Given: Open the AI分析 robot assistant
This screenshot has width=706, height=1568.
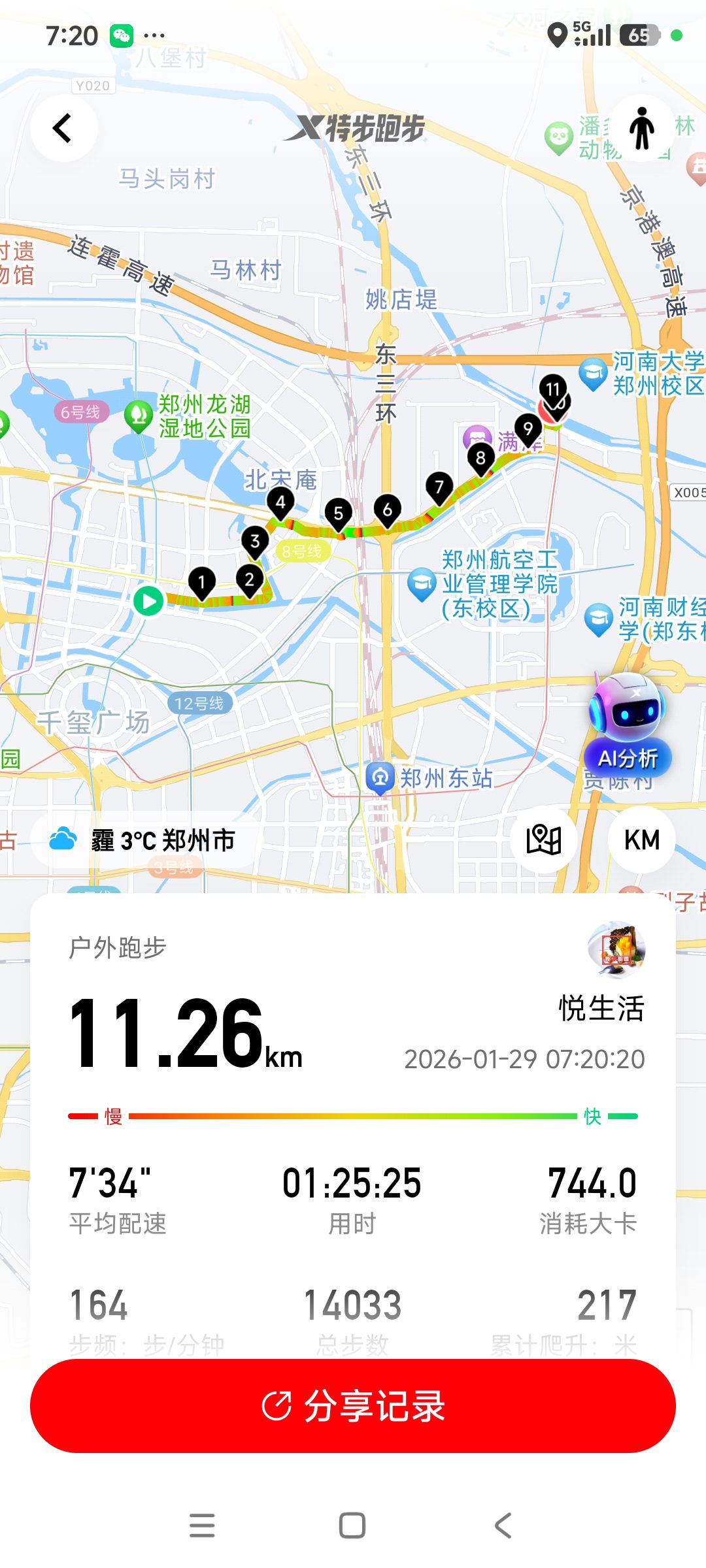Looking at the screenshot, I should 627,727.
